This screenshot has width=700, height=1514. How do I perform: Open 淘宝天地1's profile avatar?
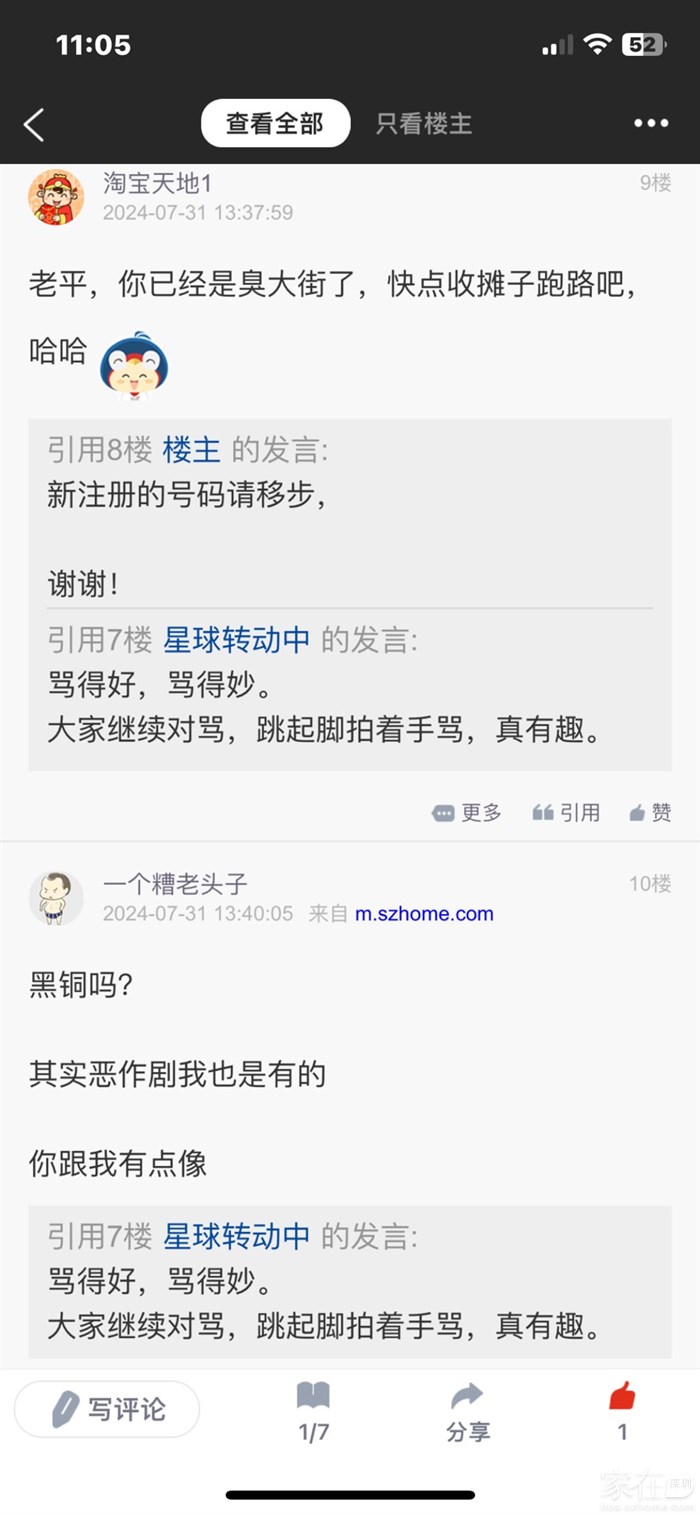coord(56,197)
